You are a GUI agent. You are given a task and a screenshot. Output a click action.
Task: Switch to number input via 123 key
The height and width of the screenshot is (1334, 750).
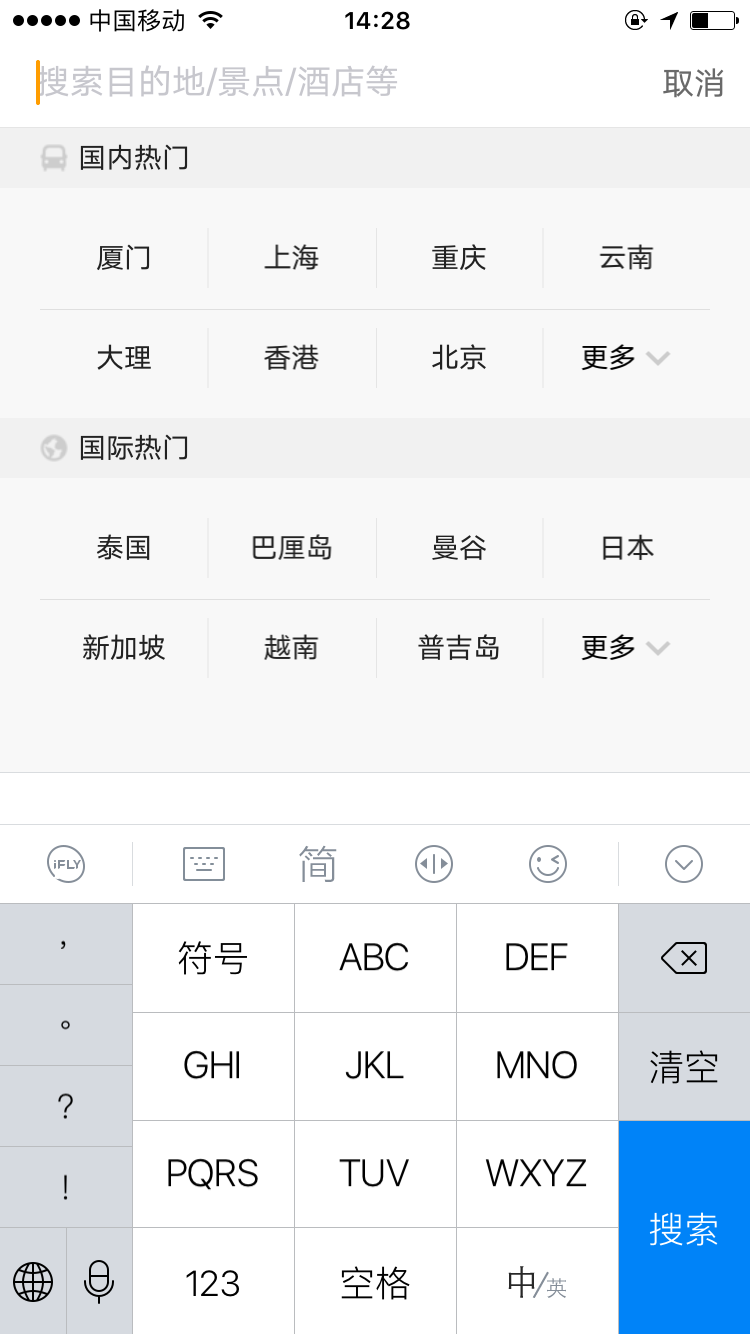213,1281
